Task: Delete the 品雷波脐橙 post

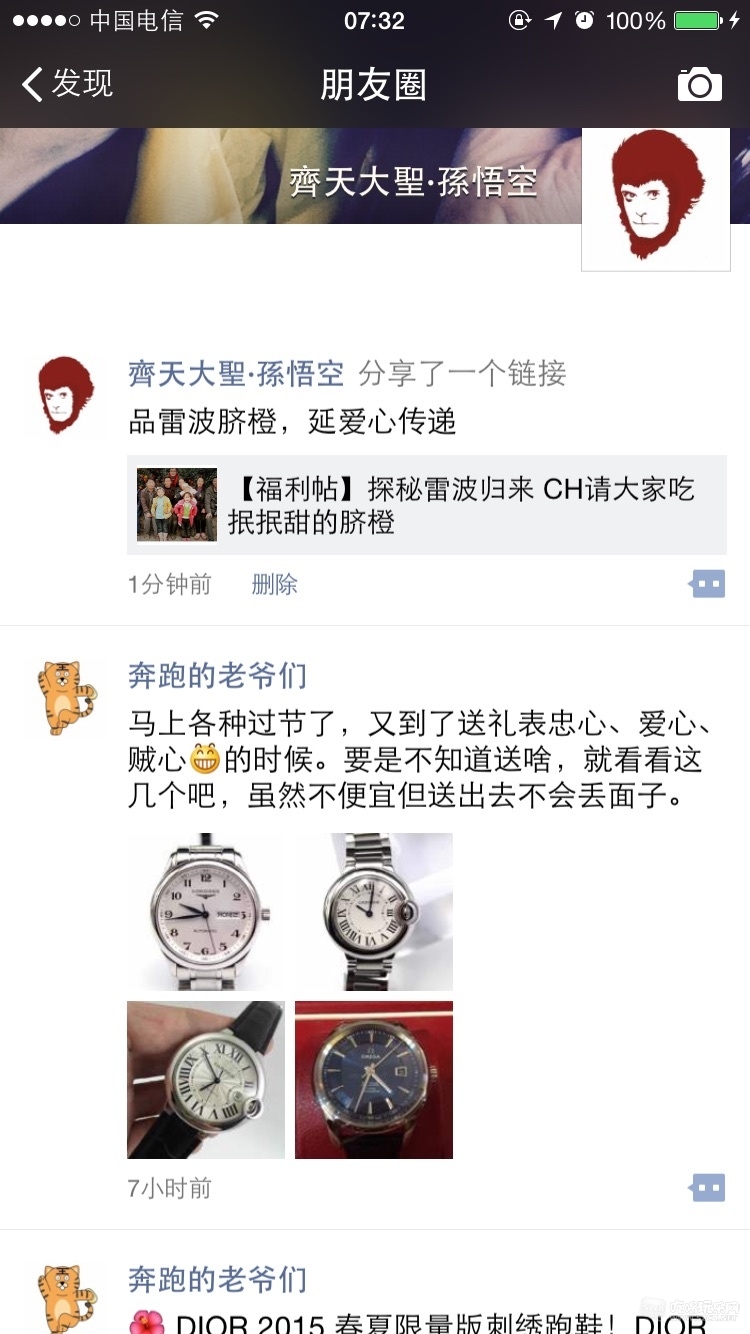Action: [x=274, y=584]
